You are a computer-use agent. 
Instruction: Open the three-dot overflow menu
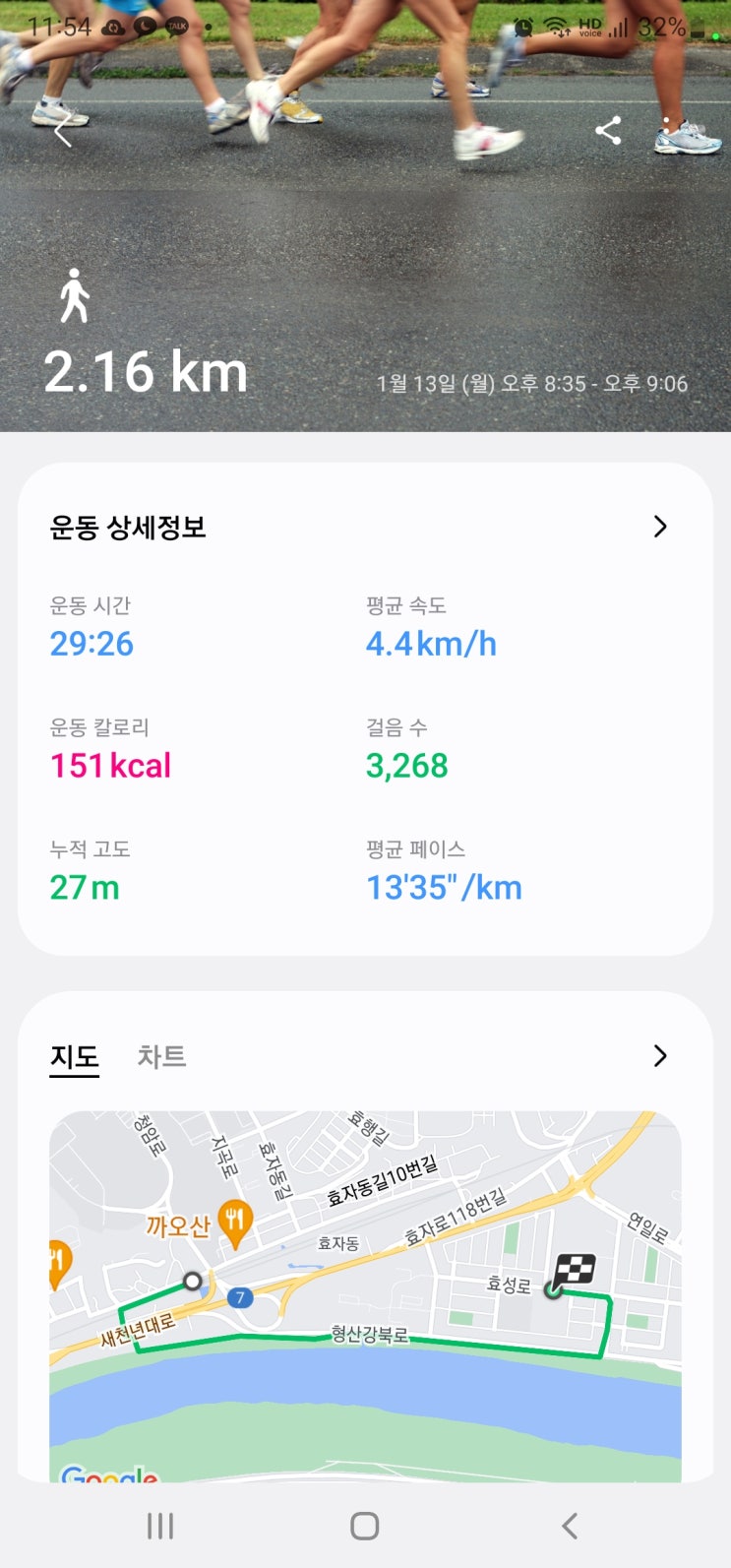coord(666,131)
